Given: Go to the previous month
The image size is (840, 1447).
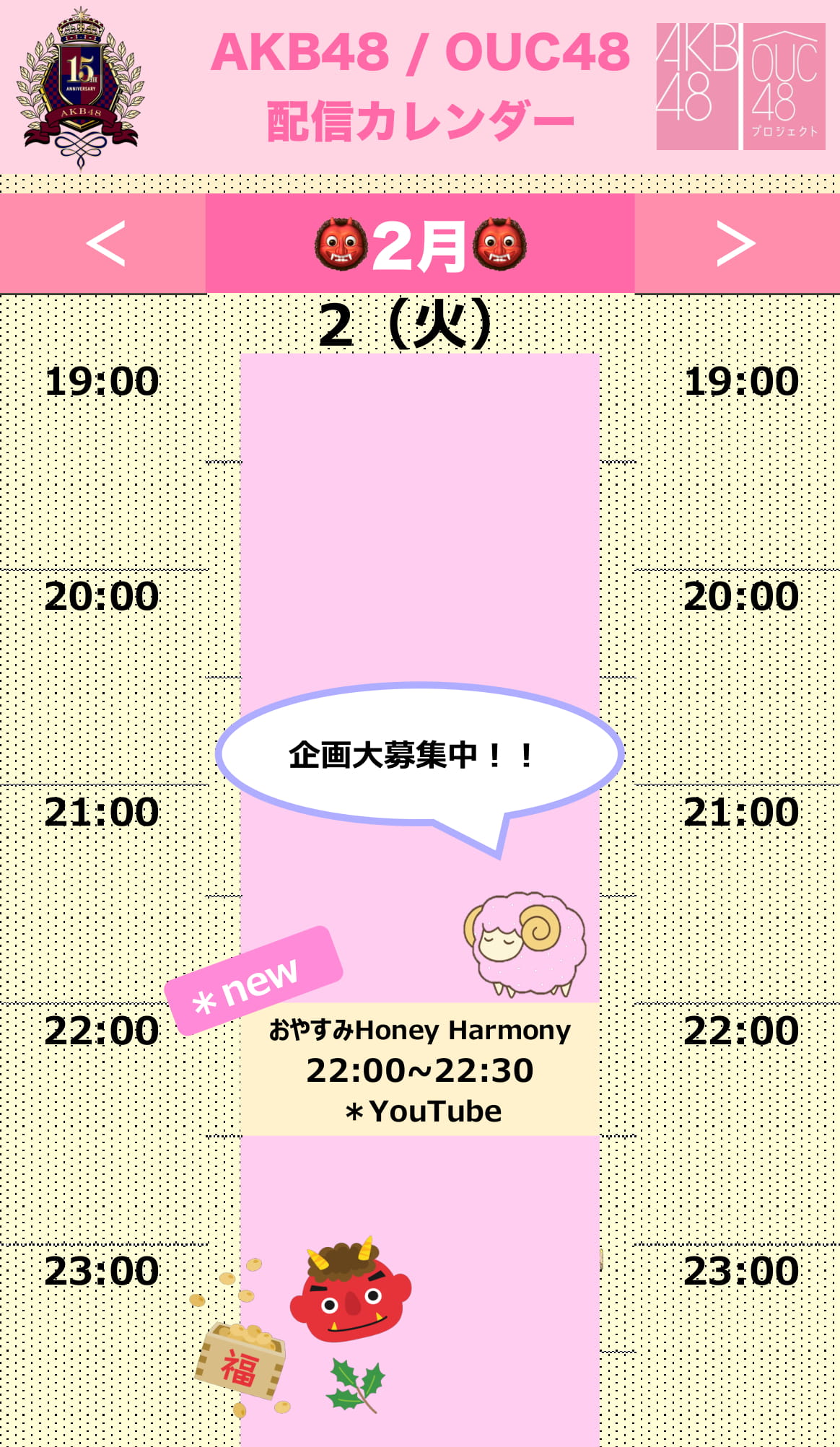Looking at the screenshot, I should [104, 243].
